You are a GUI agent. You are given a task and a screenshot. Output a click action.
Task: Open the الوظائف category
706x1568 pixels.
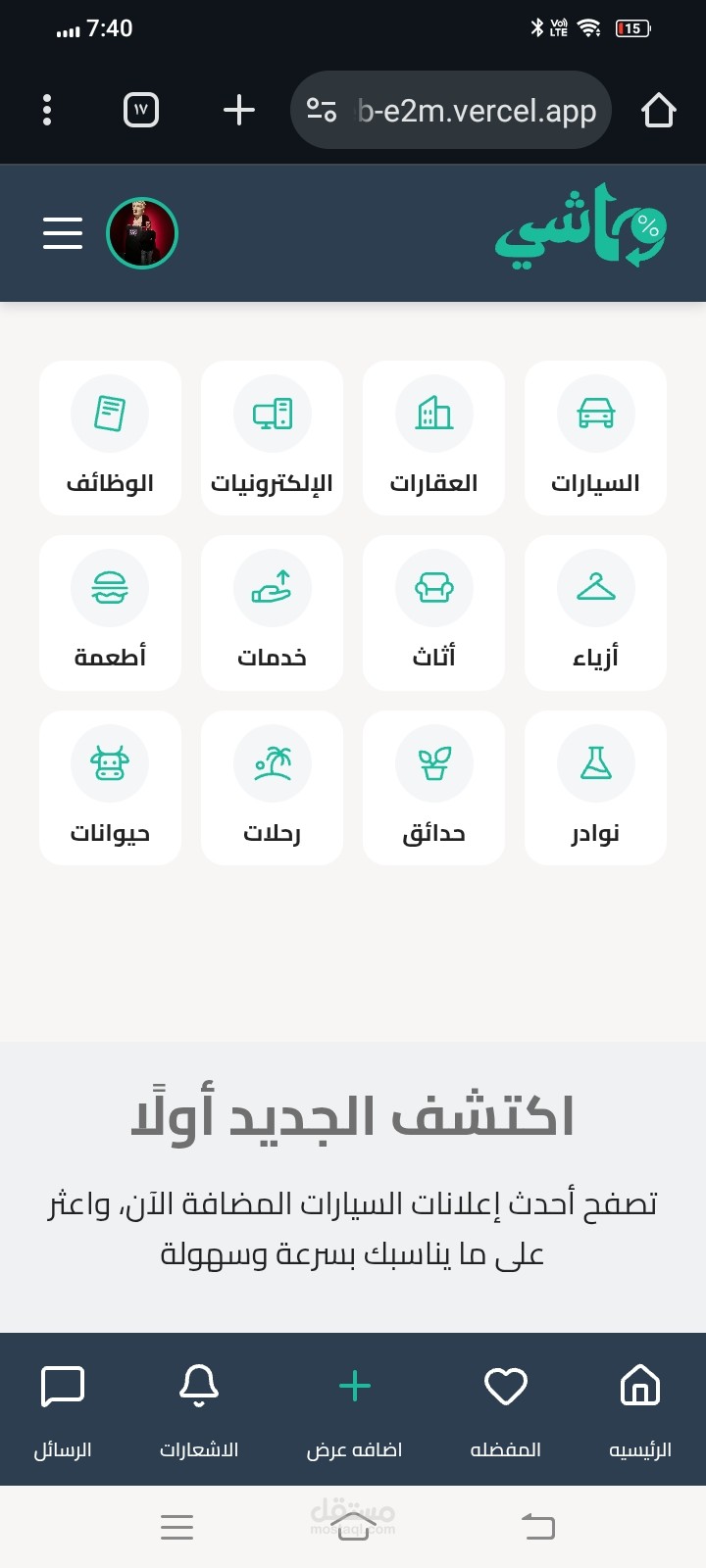click(x=110, y=437)
